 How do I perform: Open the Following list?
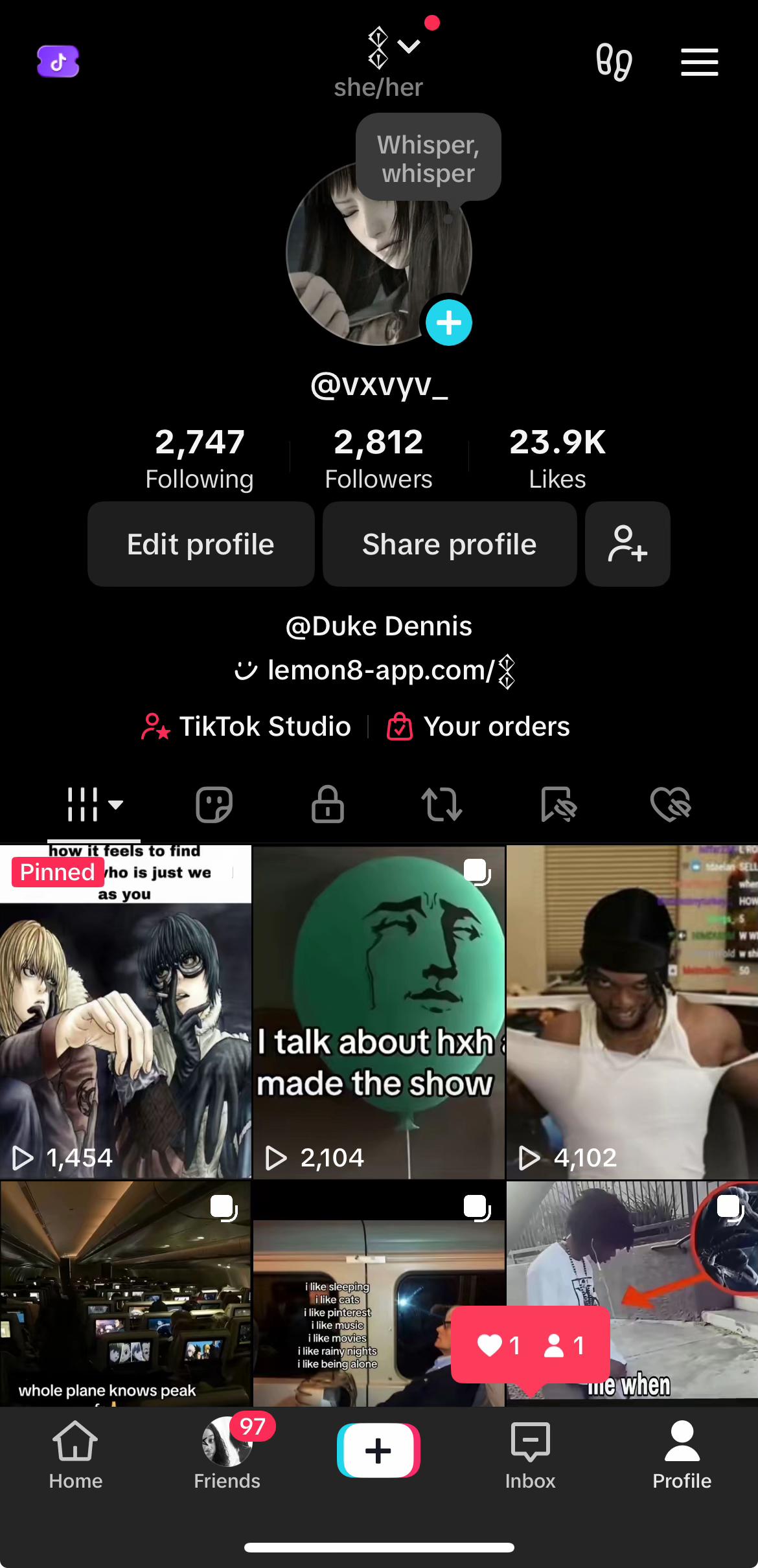(200, 458)
